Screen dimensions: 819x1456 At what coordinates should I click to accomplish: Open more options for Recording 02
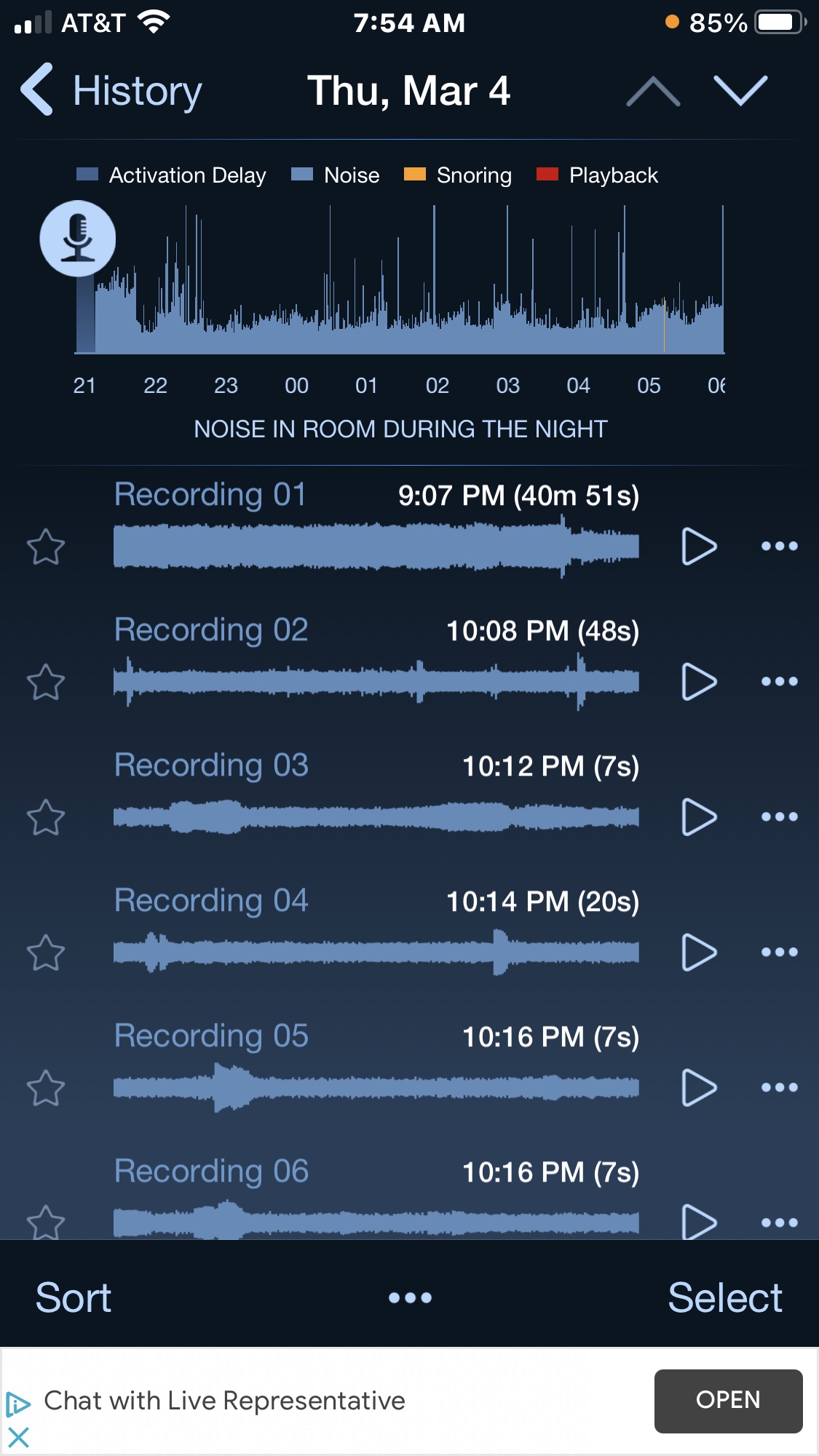pyautogui.click(x=779, y=682)
